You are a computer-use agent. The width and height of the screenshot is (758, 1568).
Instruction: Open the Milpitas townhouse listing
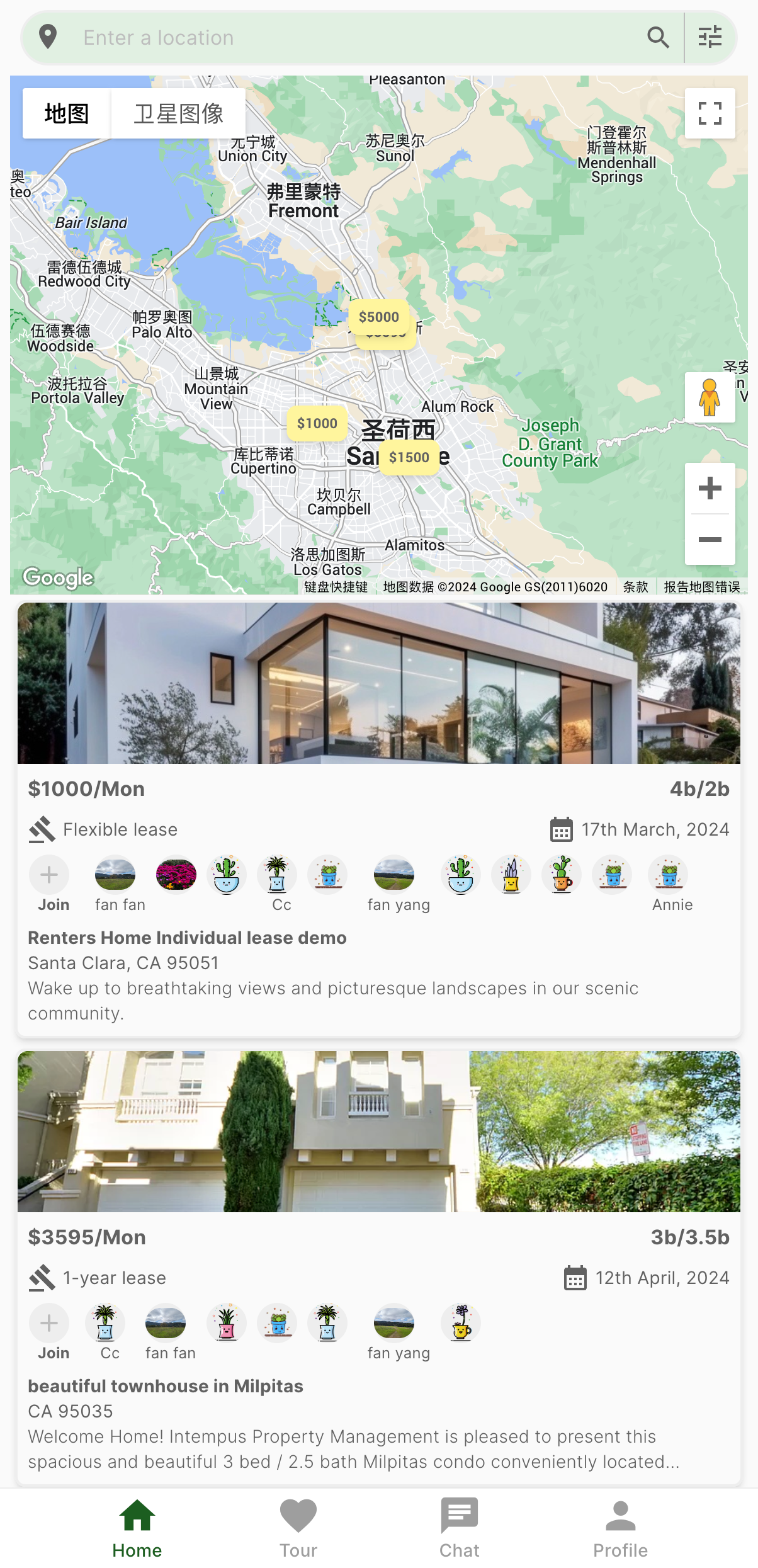(x=379, y=1132)
